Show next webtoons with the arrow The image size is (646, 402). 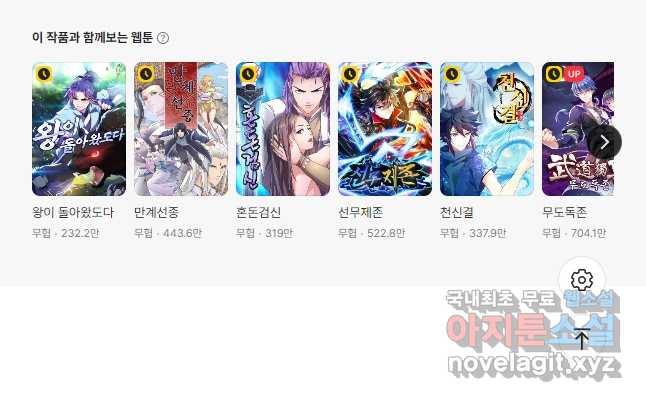point(605,141)
